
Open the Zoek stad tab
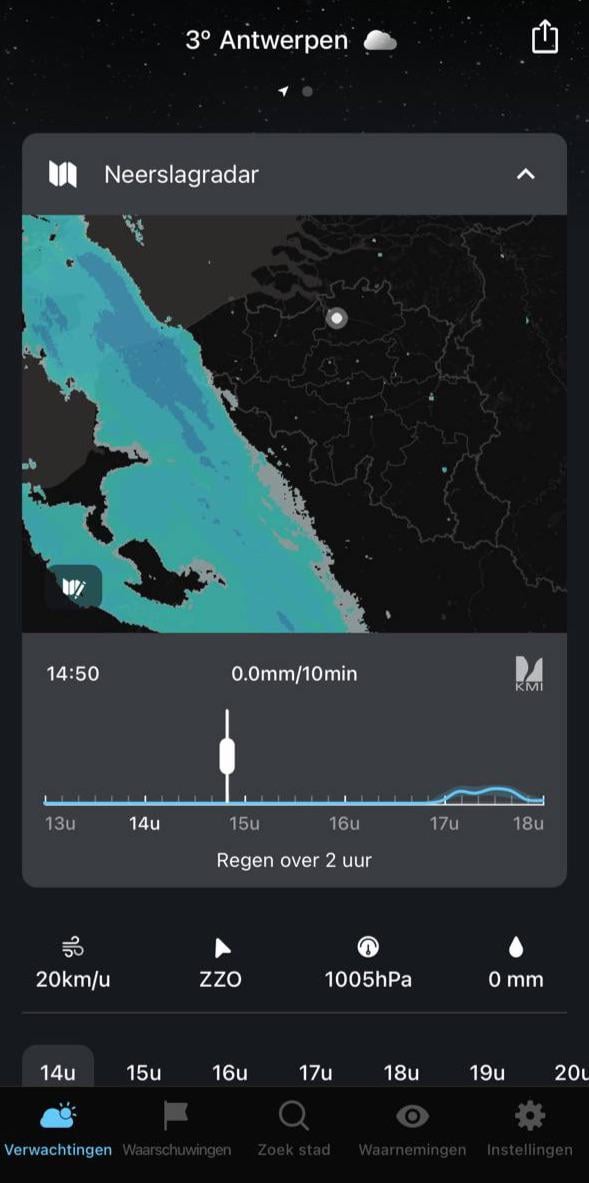[294, 1129]
